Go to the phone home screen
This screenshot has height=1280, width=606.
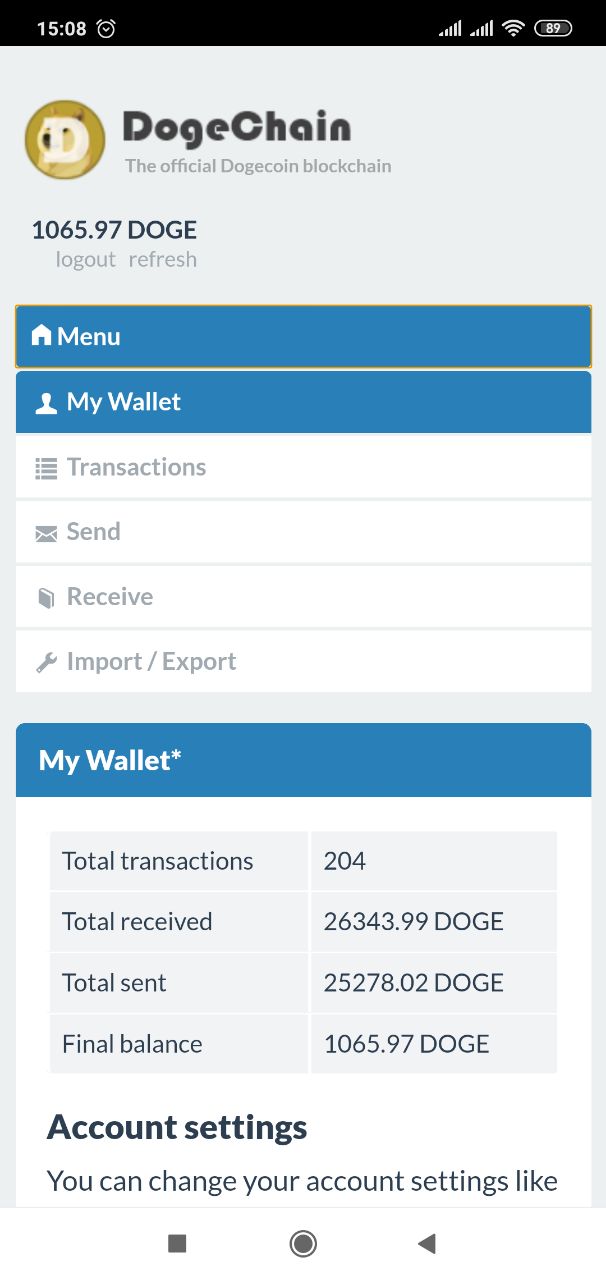(303, 1243)
